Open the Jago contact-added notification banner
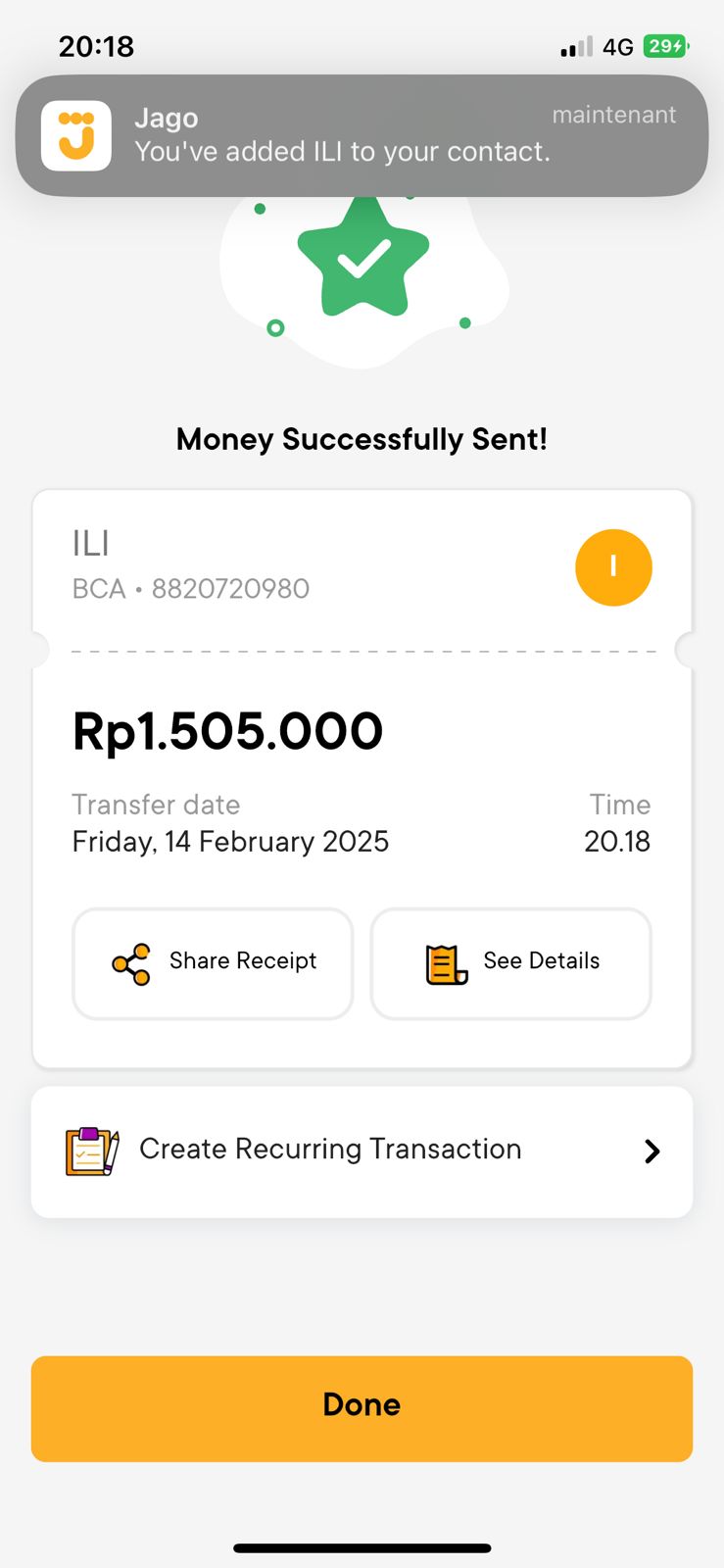The height and width of the screenshot is (1568, 724). click(x=362, y=135)
